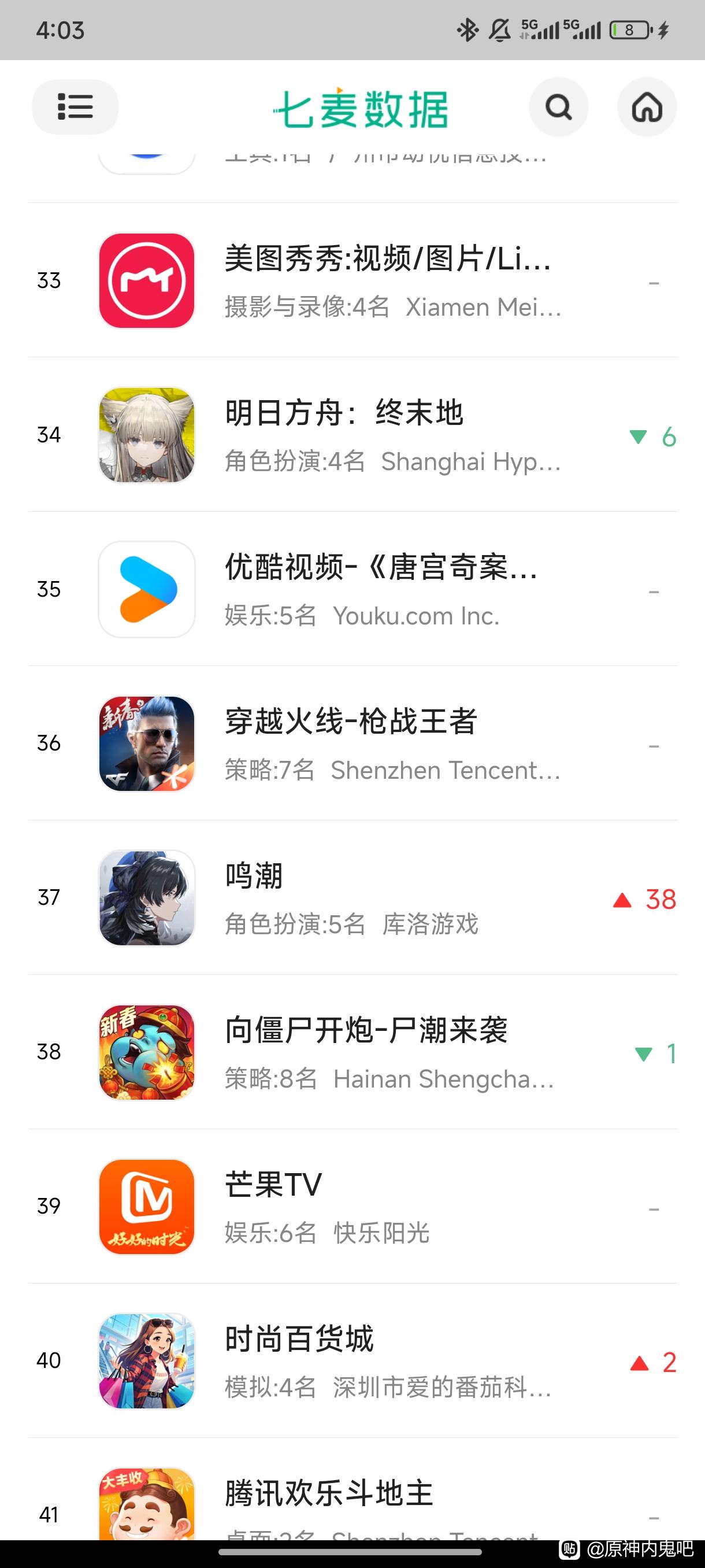Go to the home page icon

point(646,107)
